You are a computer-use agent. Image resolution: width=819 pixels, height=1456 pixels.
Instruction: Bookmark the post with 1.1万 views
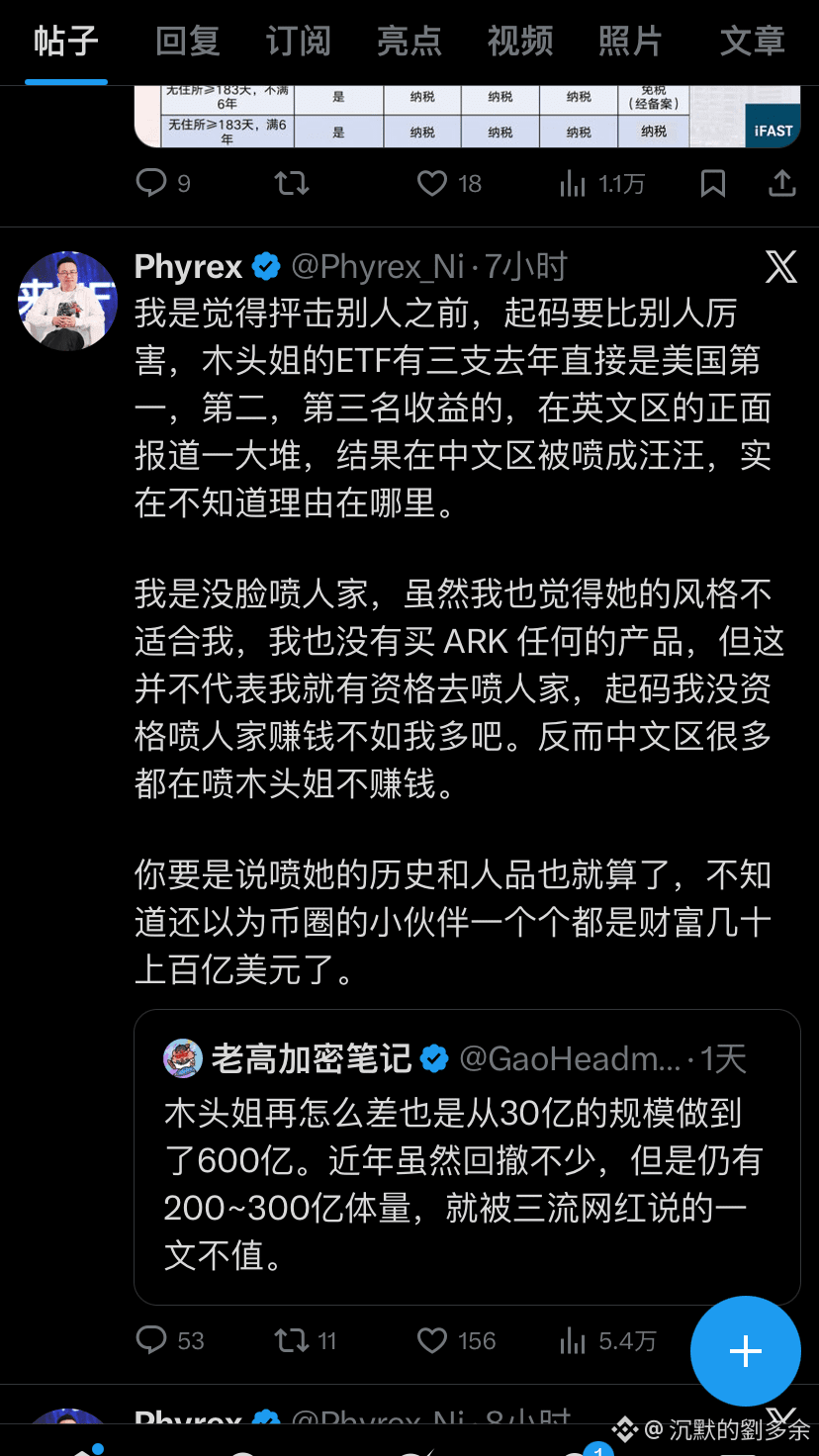point(713,183)
